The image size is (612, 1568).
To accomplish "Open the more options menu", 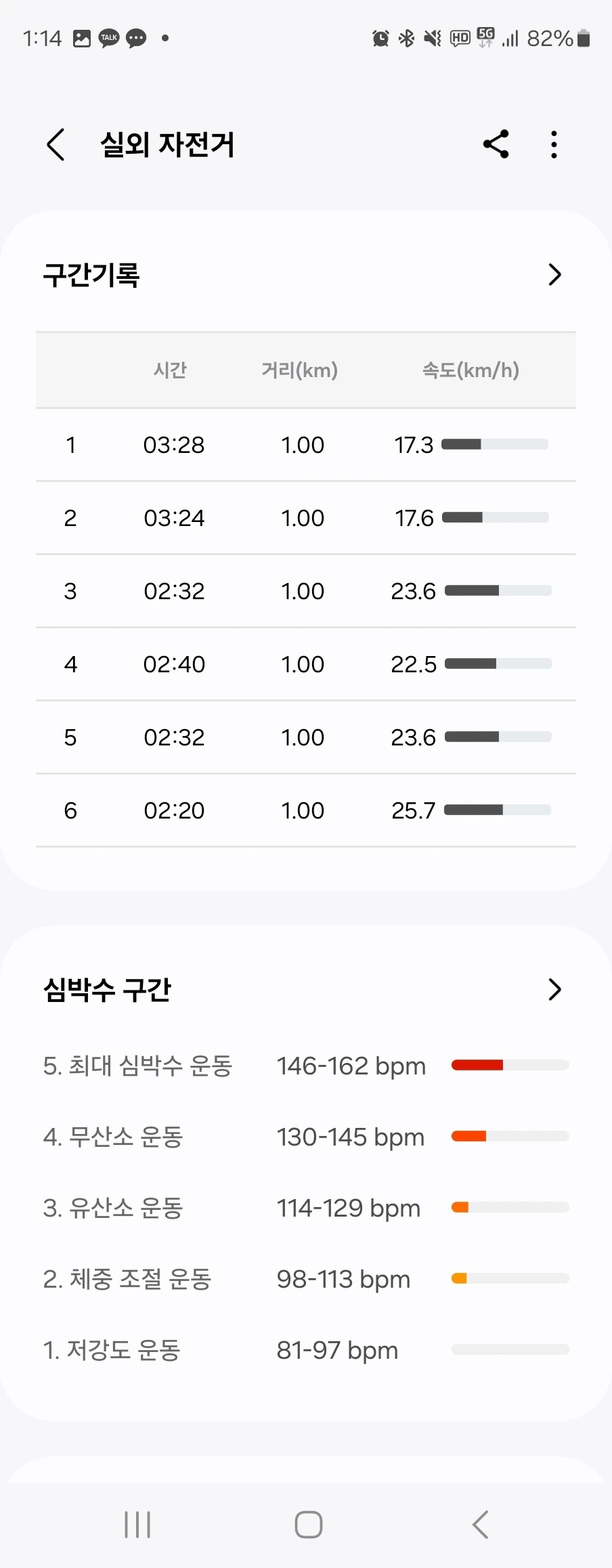I will 554,144.
